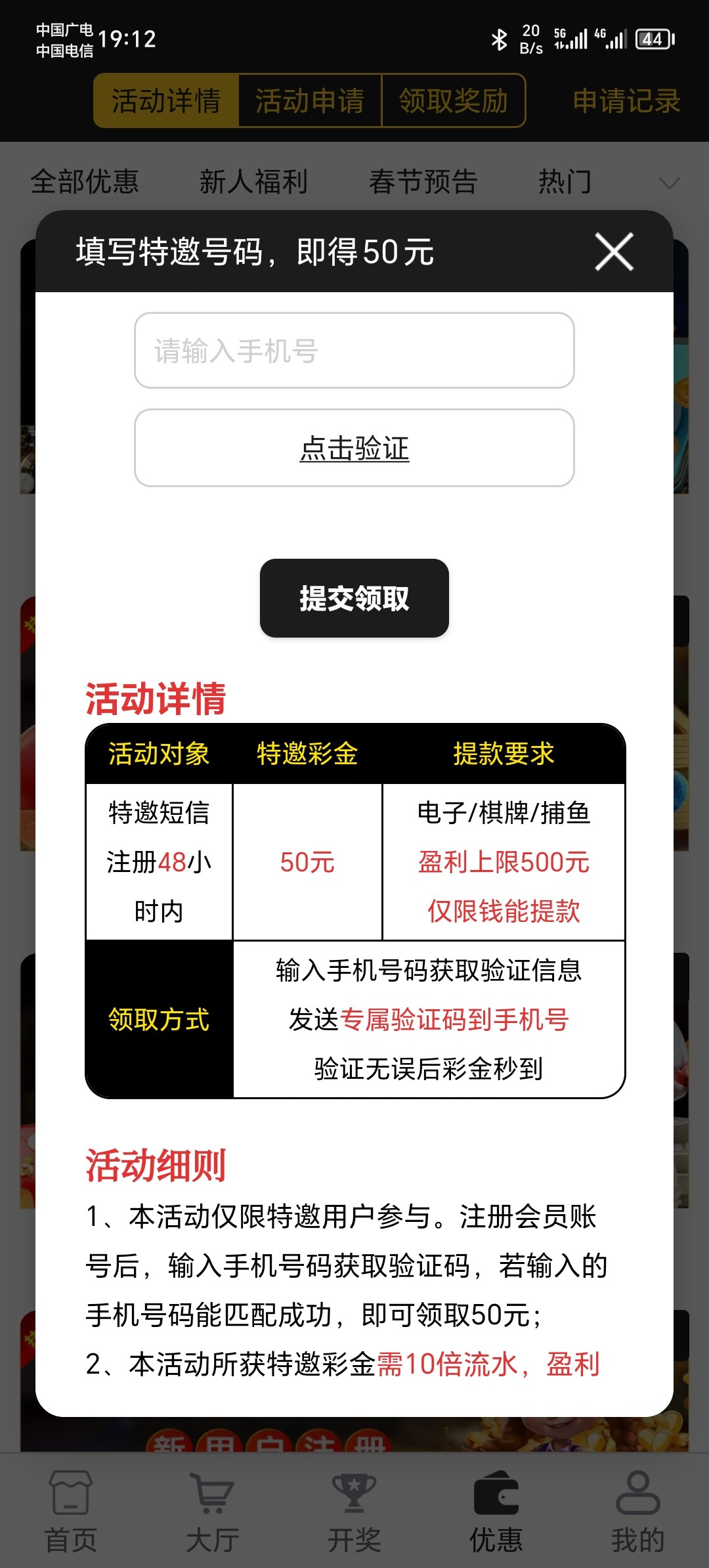Close the 填写特邀号码 dialog
This screenshot has width=709, height=1568.
[614, 251]
